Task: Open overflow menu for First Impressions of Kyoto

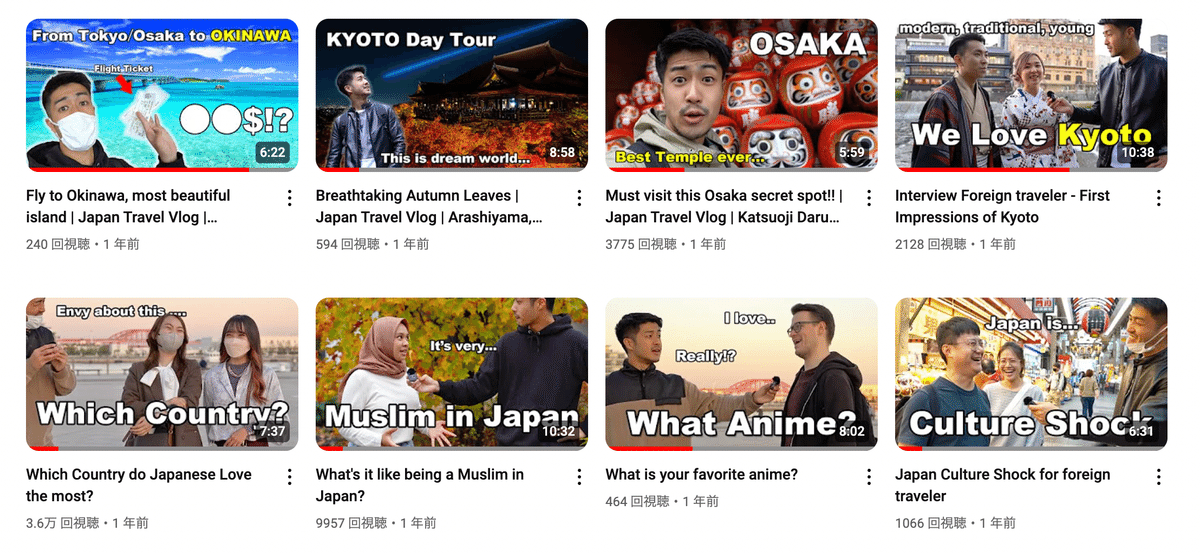Action: pyautogui.click(x=1159, y=198)
